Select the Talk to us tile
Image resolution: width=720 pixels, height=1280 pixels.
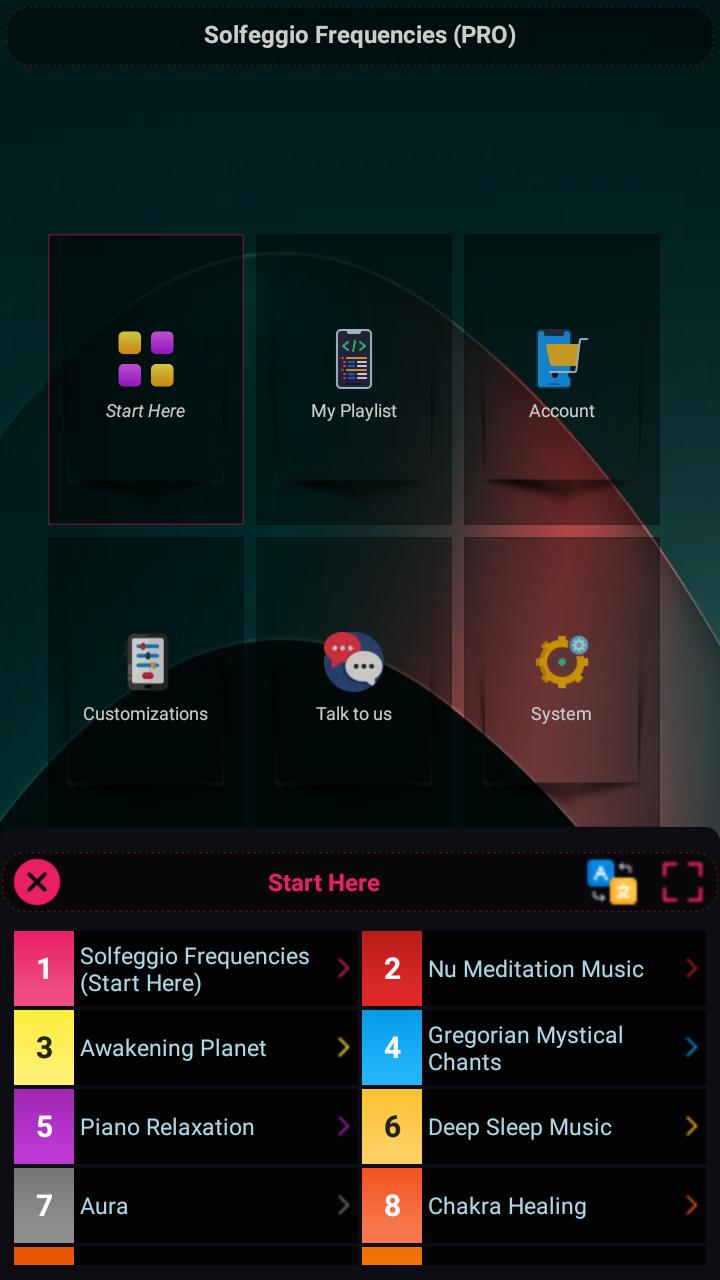coord(354,682)
